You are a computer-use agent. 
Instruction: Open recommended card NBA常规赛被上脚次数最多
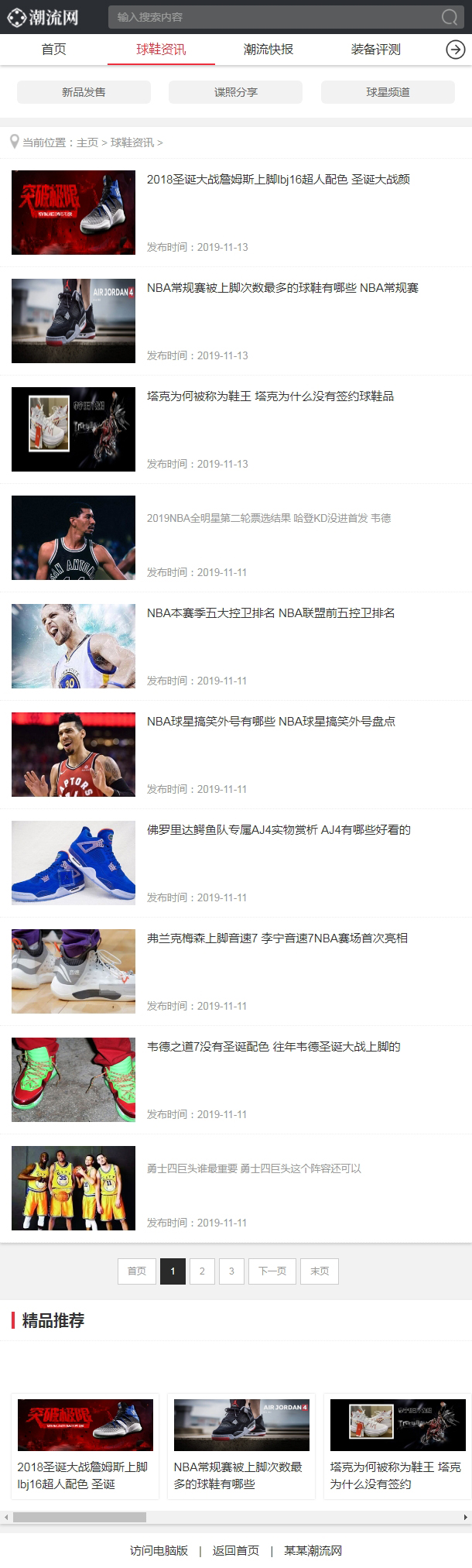(x=241, y=1445)
